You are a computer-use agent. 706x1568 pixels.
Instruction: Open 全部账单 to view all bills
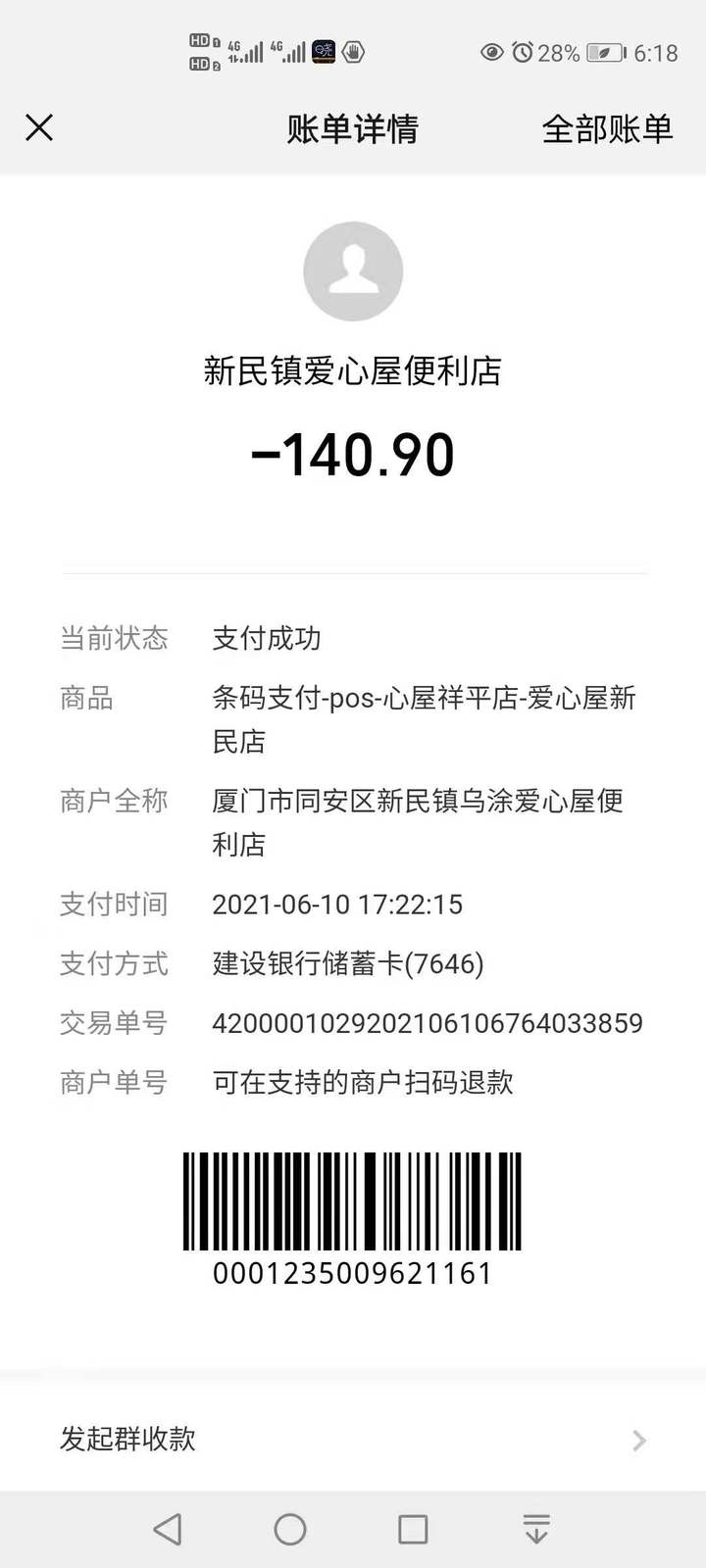(607, 128)
